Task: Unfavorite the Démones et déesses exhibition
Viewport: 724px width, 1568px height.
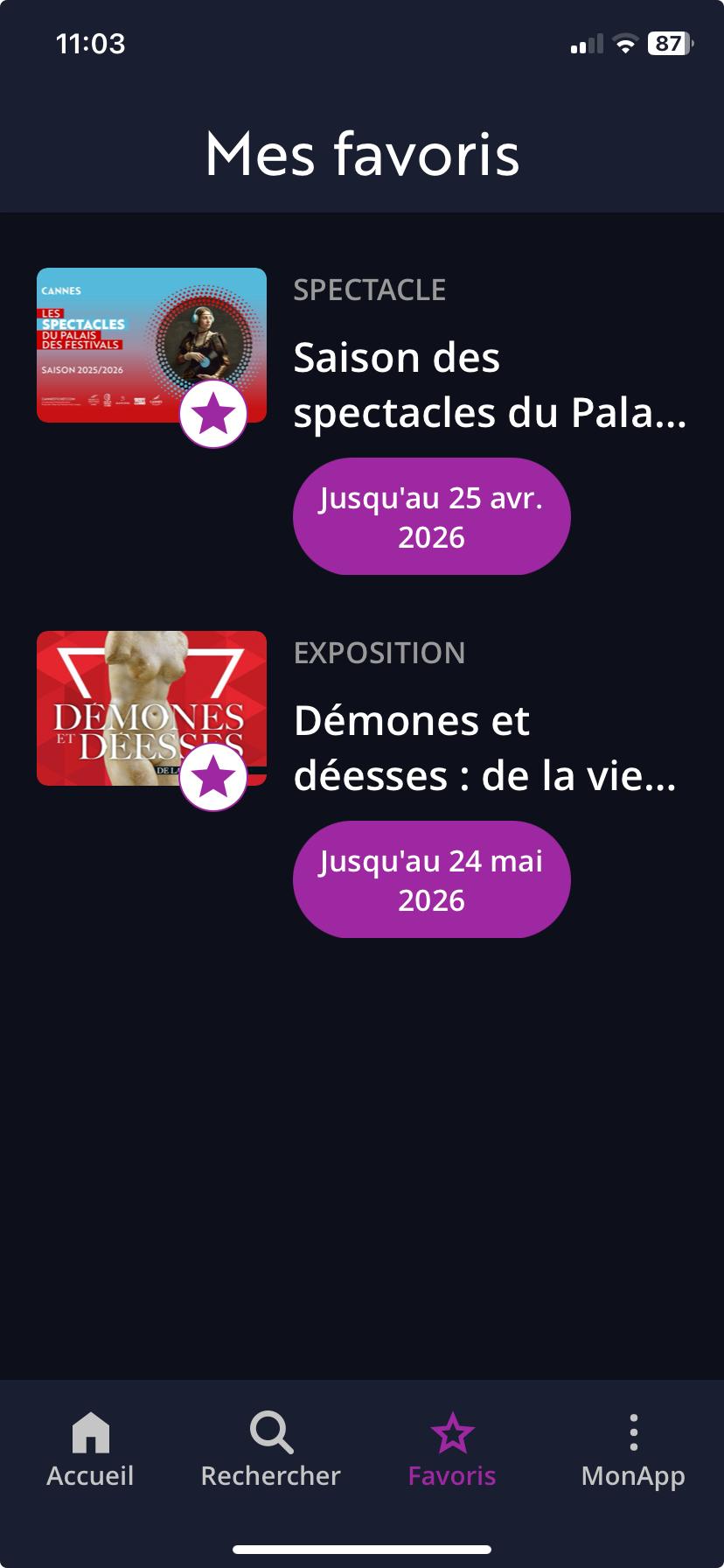Action: (213, 777)
